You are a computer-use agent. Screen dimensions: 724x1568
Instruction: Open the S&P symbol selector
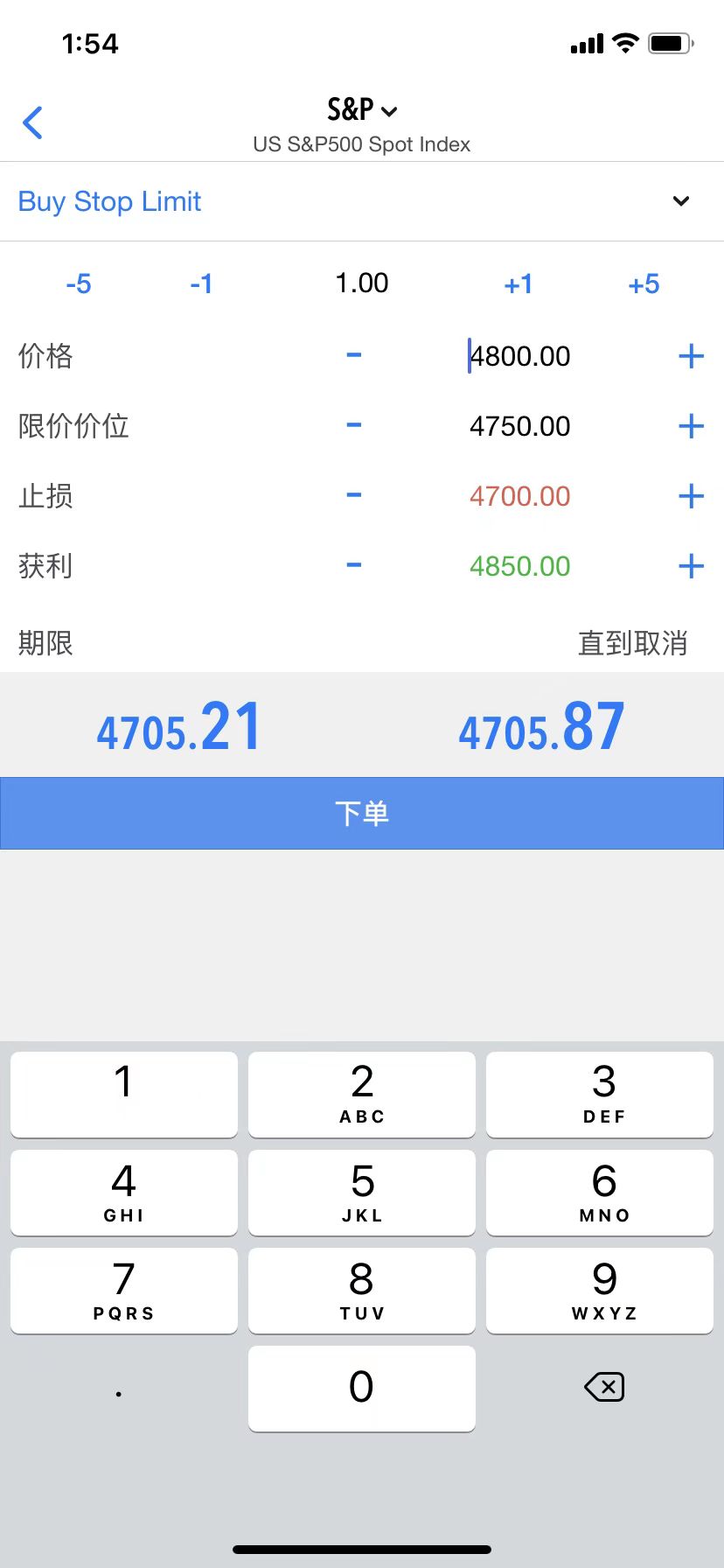pos(362,111)
